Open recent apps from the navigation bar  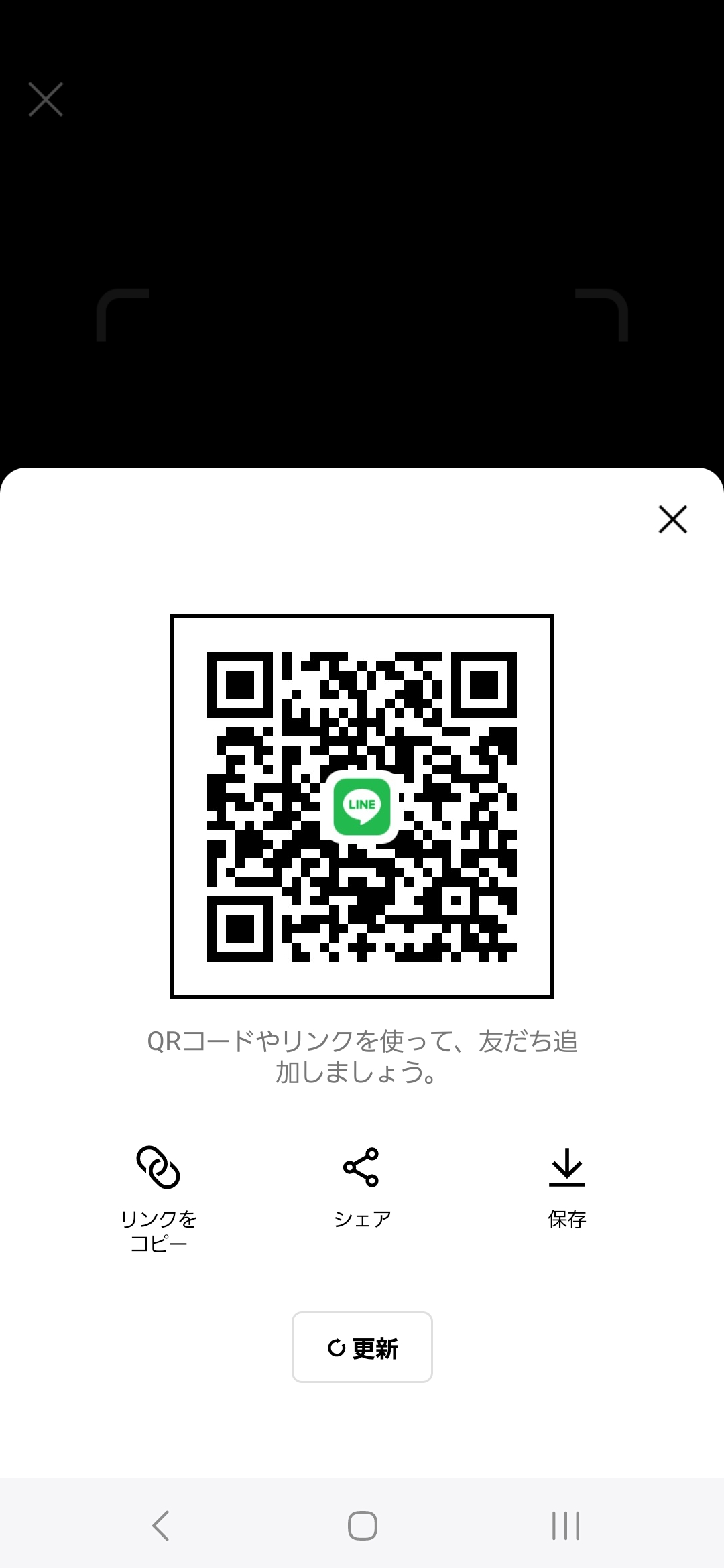(x=565, y=1526)
